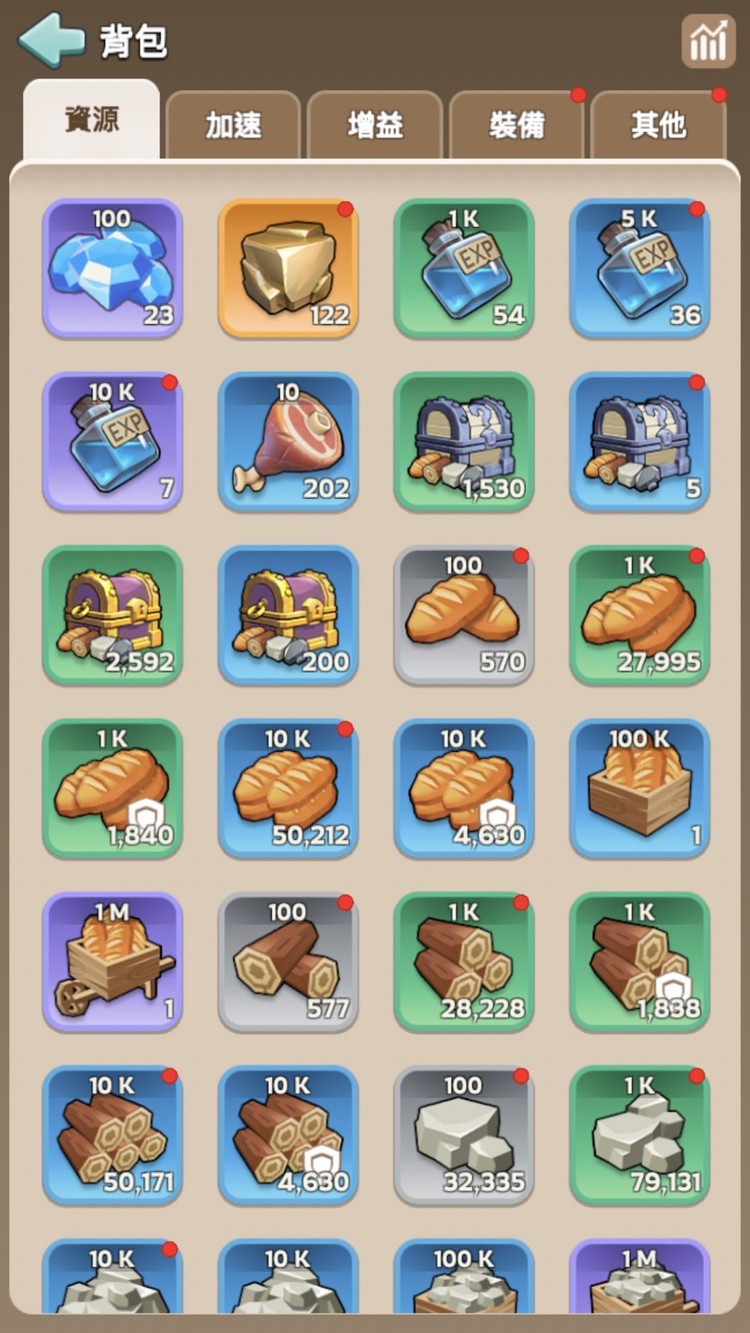The height and width of the screenshot is (1333, 750).
Task: Tap the 100 bread item with 570
Action: 464,615
